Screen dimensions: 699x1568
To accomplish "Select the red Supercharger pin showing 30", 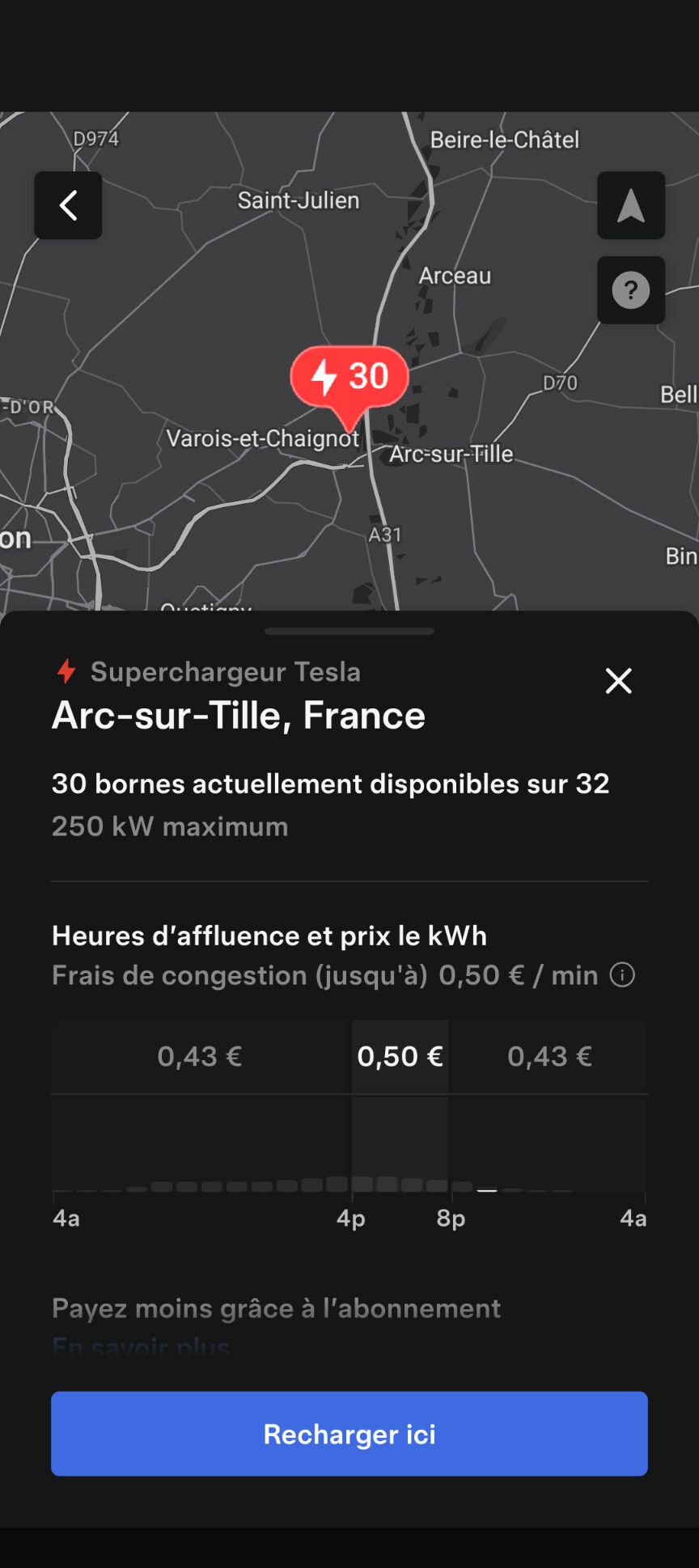I will pyautogui.click(x=349, y=377).
